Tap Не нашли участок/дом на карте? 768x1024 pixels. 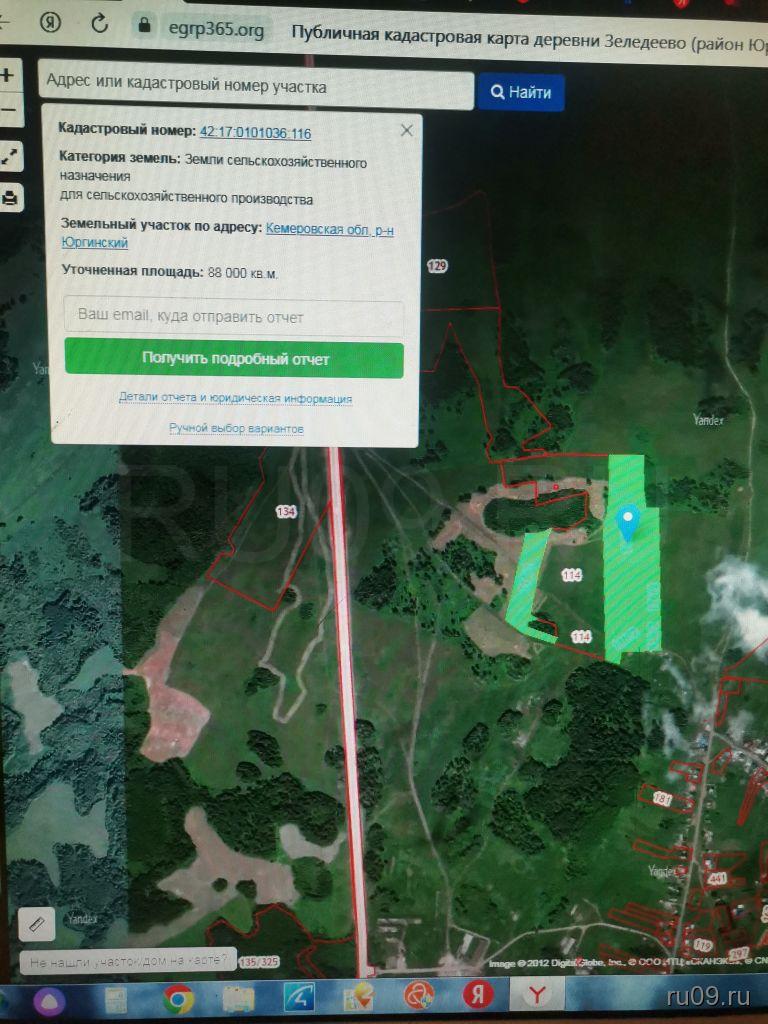128,961
